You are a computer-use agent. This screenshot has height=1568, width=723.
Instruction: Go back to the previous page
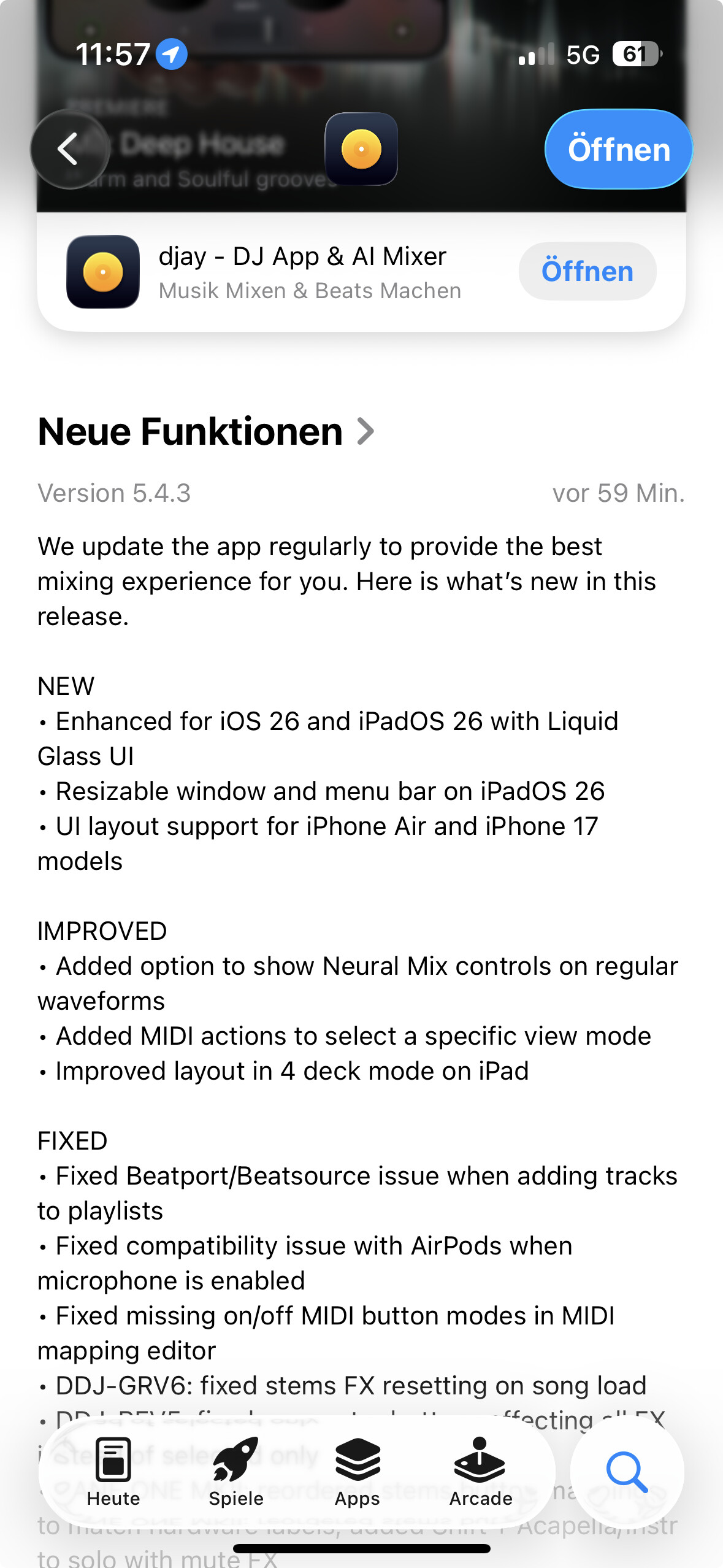coord(69,149)
